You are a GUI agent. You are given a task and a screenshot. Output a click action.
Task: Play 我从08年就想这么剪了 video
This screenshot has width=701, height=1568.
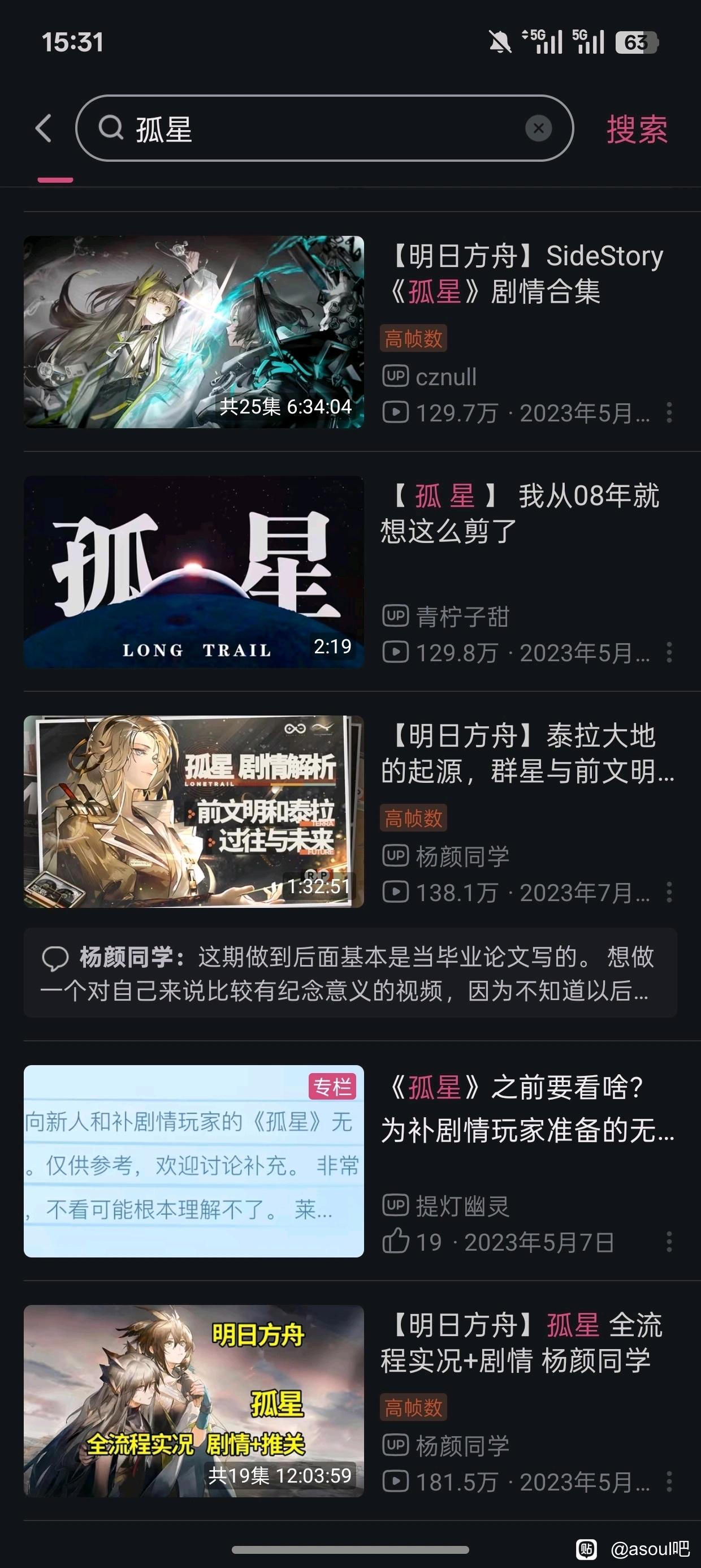(193, 571)
